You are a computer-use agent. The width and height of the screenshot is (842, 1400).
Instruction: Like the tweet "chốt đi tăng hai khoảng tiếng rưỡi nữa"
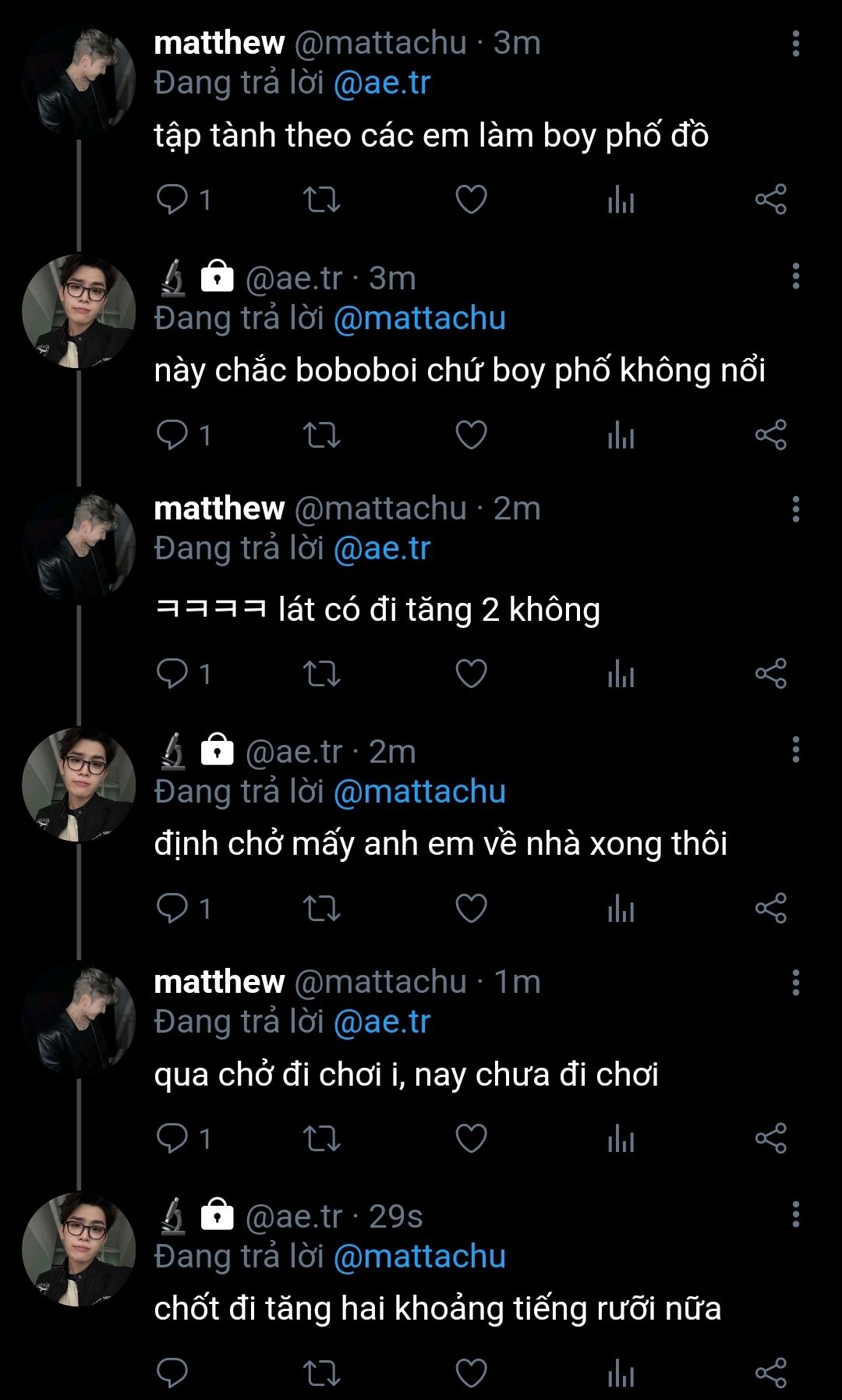(471, 1373)
